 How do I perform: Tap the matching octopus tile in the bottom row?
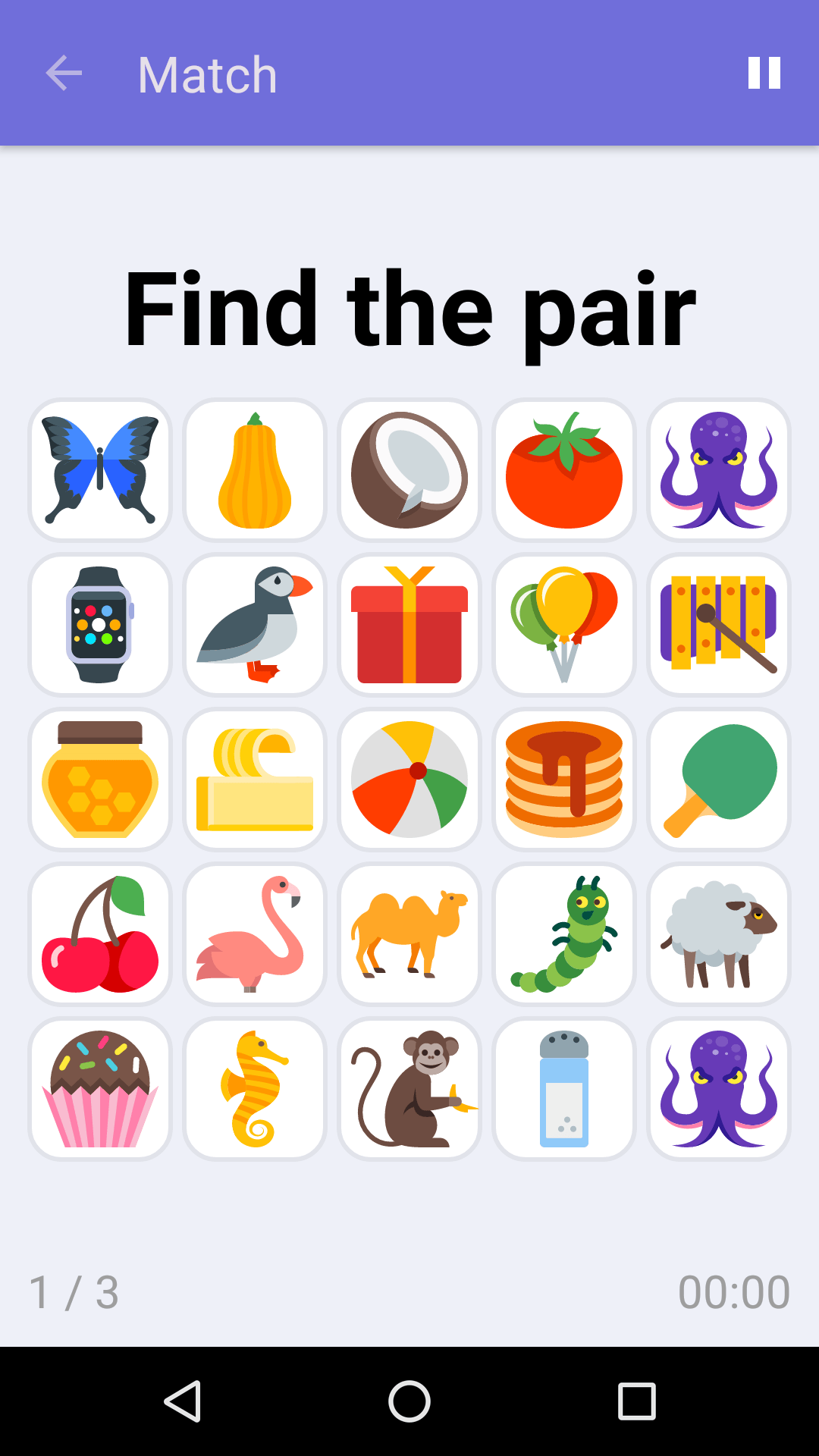click(x=718, y=1088)
